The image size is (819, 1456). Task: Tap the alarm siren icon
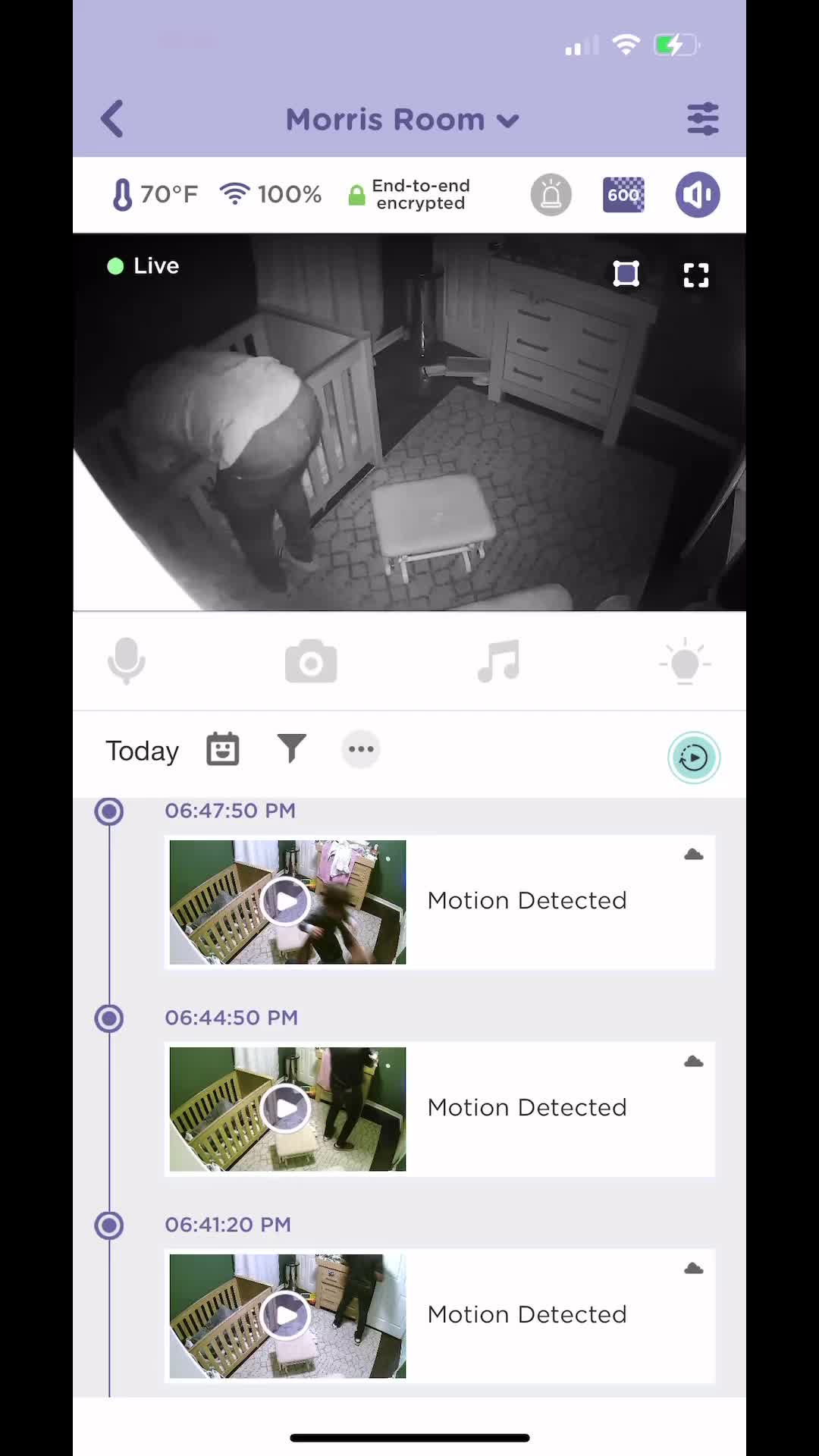(551, 195)
